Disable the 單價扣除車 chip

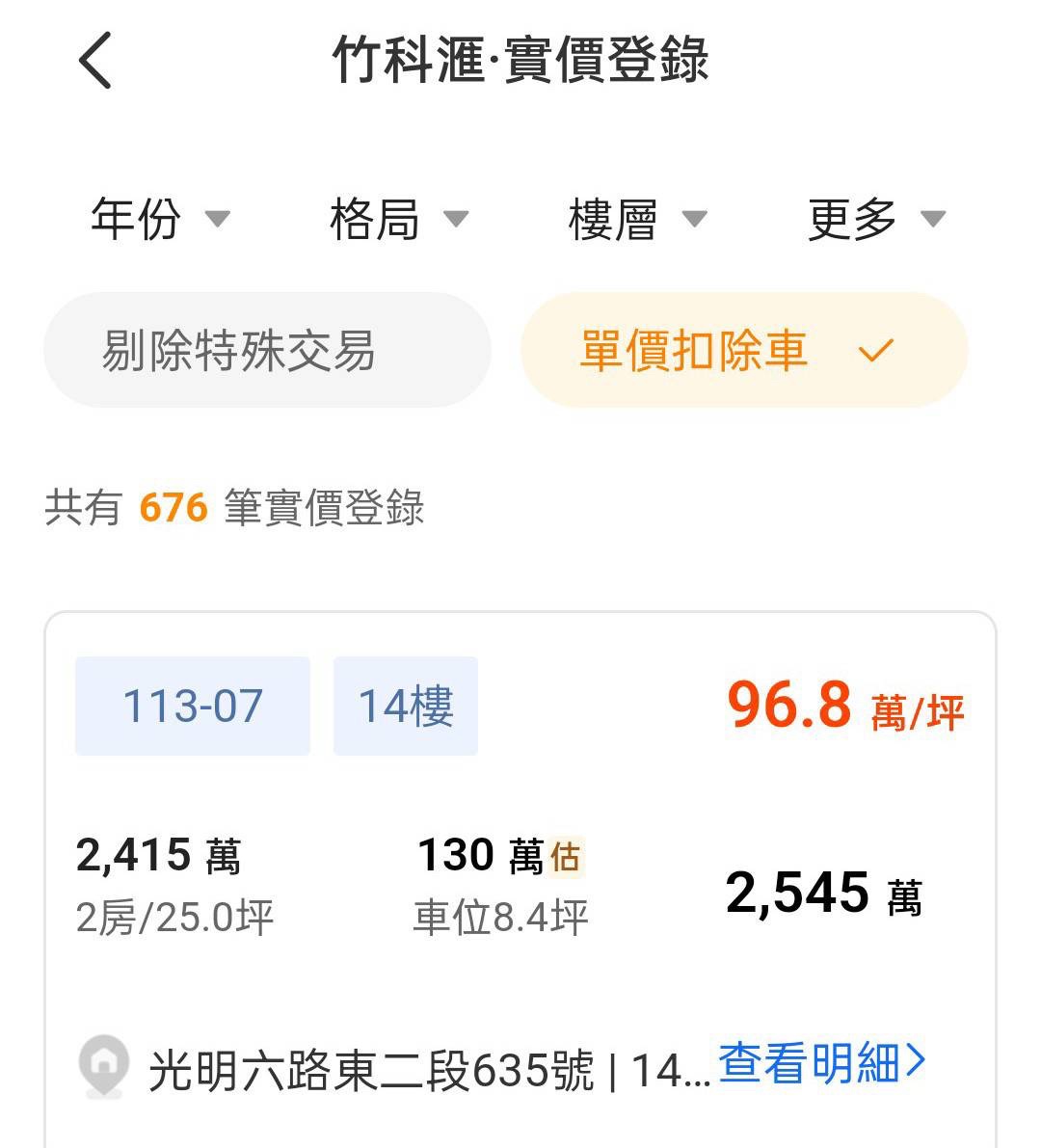tap(743, 350)
